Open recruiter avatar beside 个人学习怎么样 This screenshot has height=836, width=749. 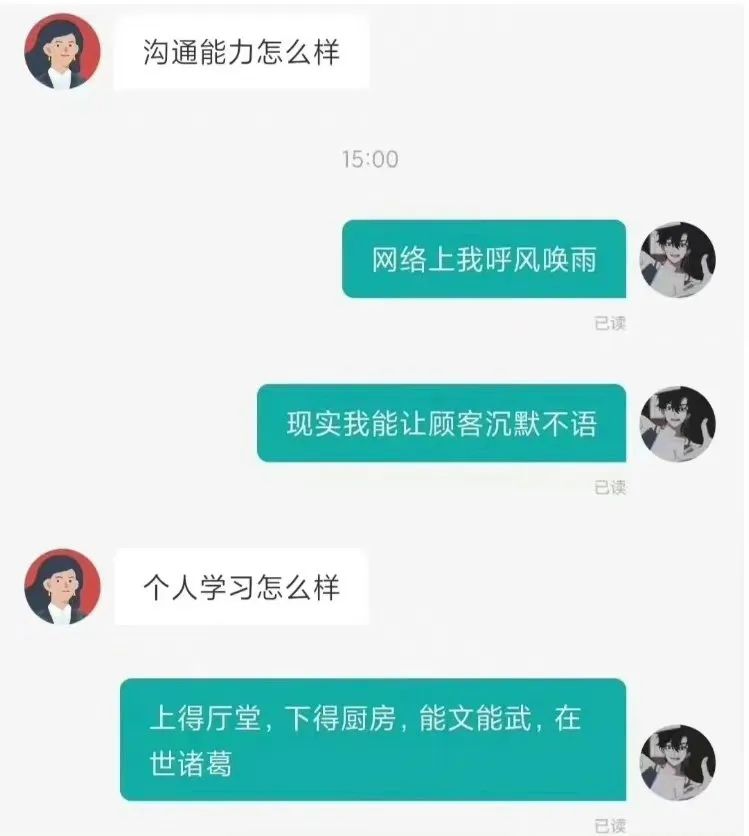pyautogui.click(x=62, y=587)
